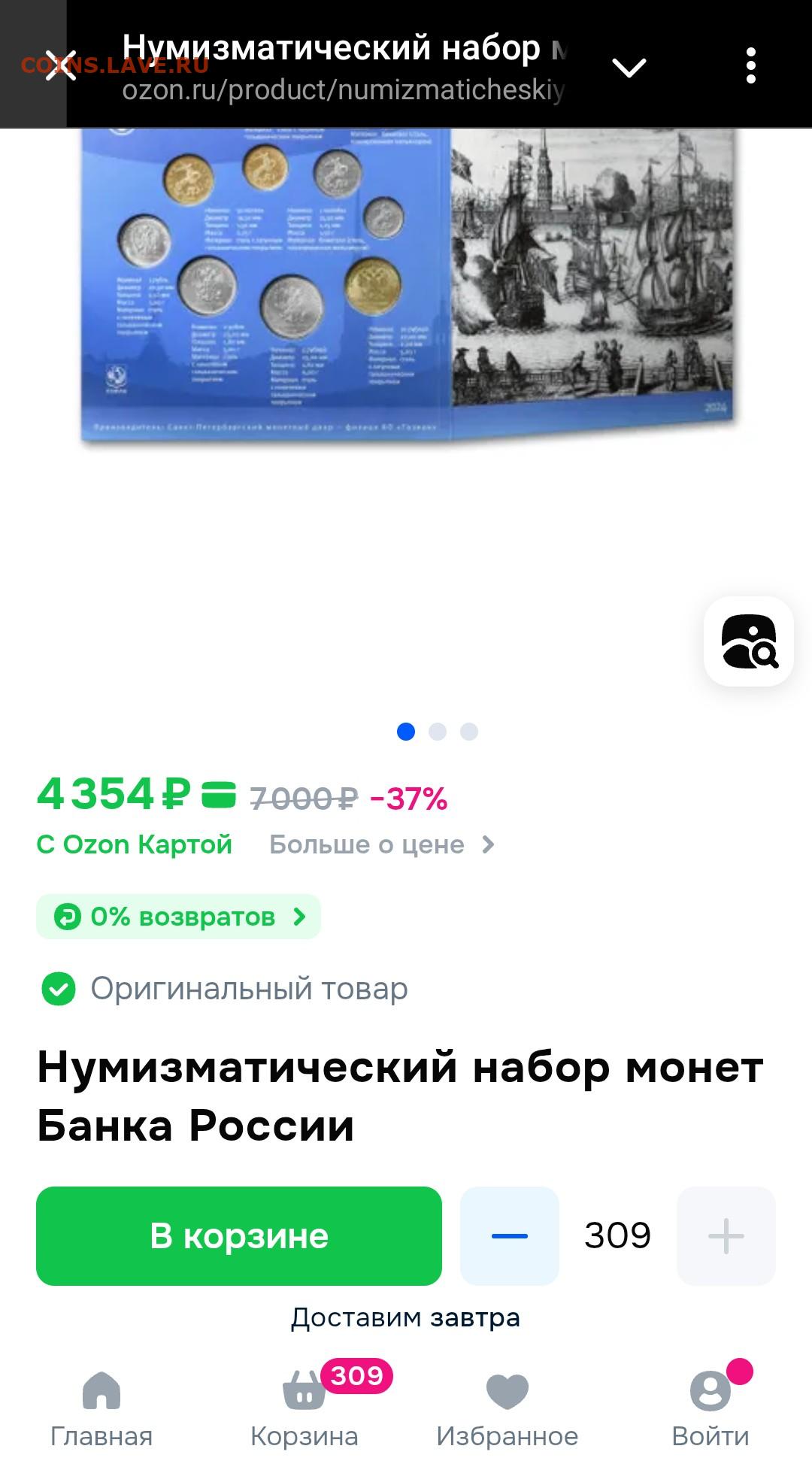Viewport: 812px width, 1461px height.
Task: Open 'Больше о цене' price details
Action: click(x=381, y=844)
